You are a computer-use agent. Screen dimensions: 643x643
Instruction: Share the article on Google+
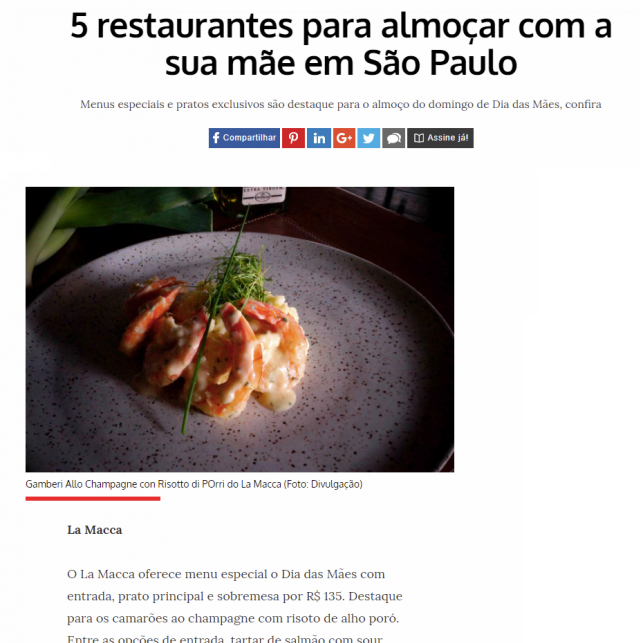(344, 138)
